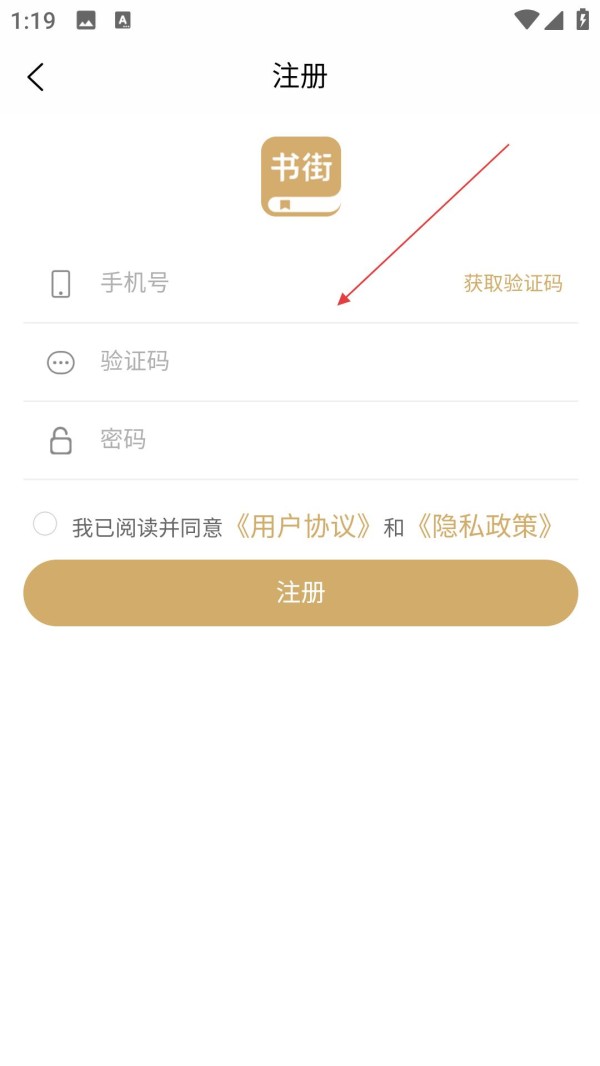Open the 《用户协议》 link
The height and width of the screenshot is (1066, 600).
click(305, 526)
